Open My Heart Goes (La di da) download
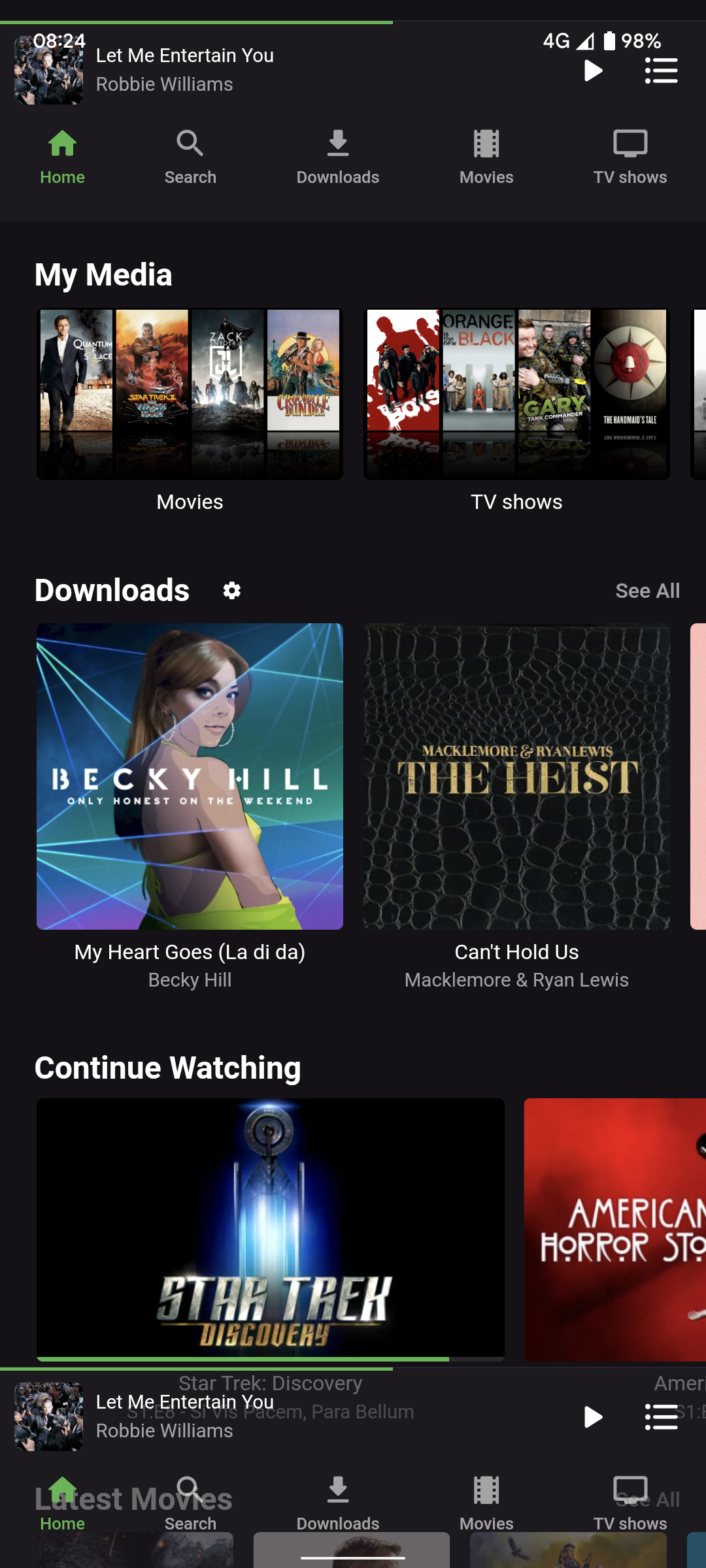The height and width of the screenshot is (1568, 706). pos(190,776)
